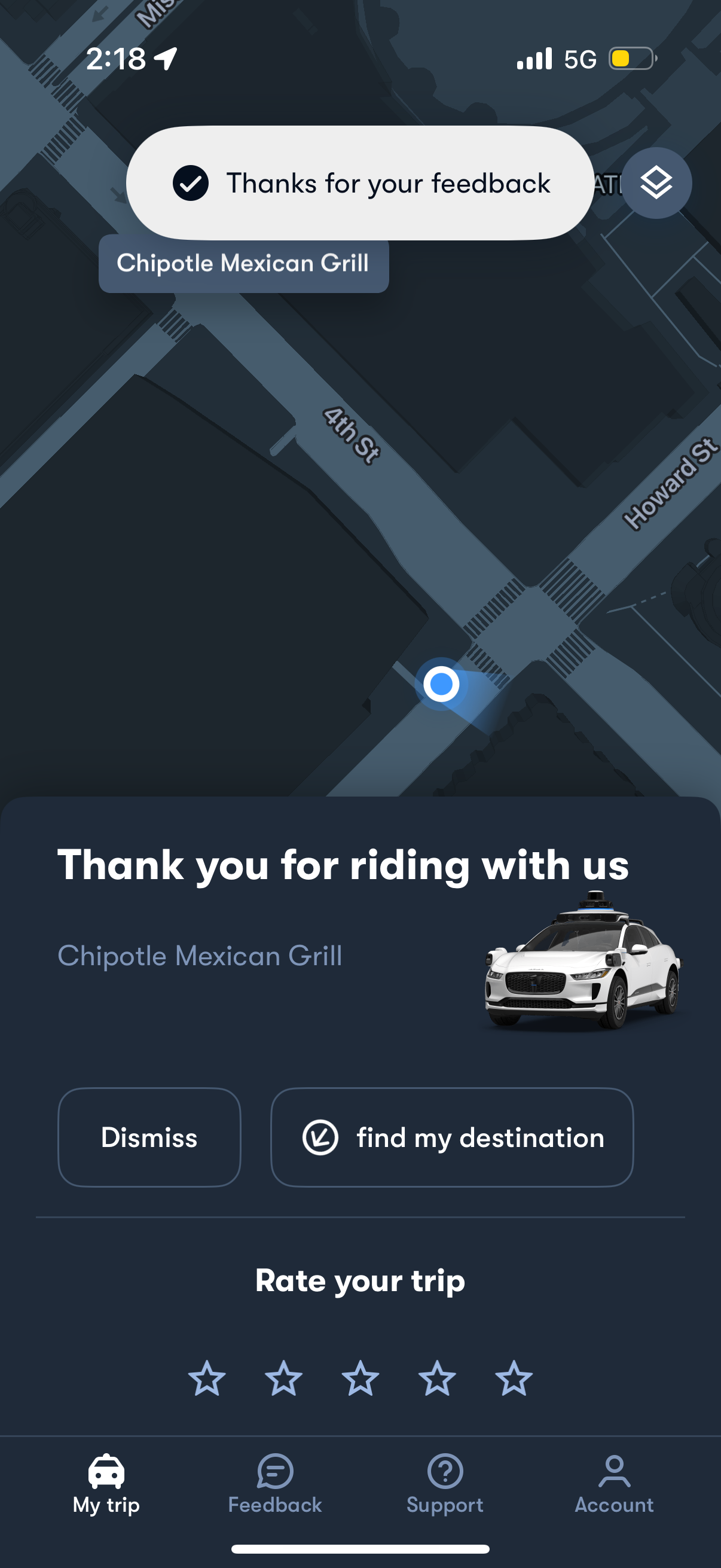Select the first star to rate trip
Image resolution: width=721 pixels, height=1568 pixels.
click(207, 1379)
